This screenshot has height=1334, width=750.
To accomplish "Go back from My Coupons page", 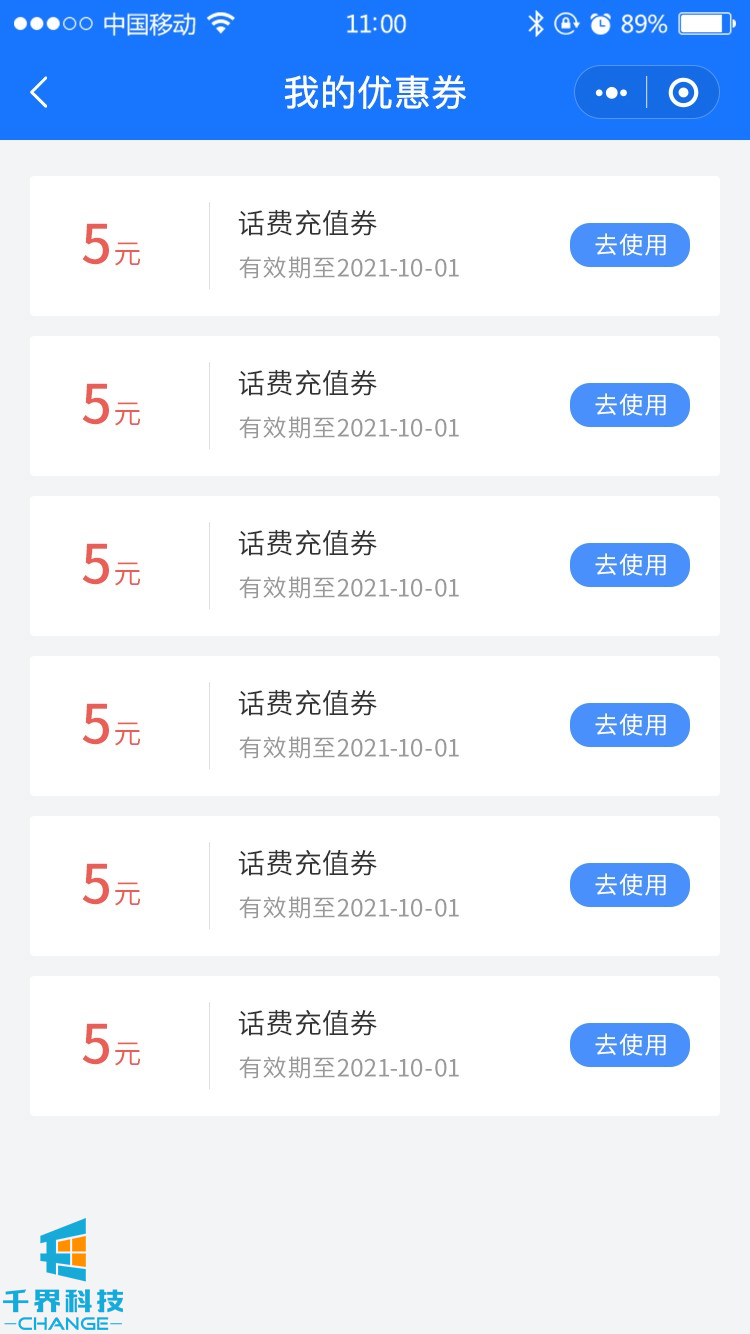I will pyautogui.click(x=39, y=93).
